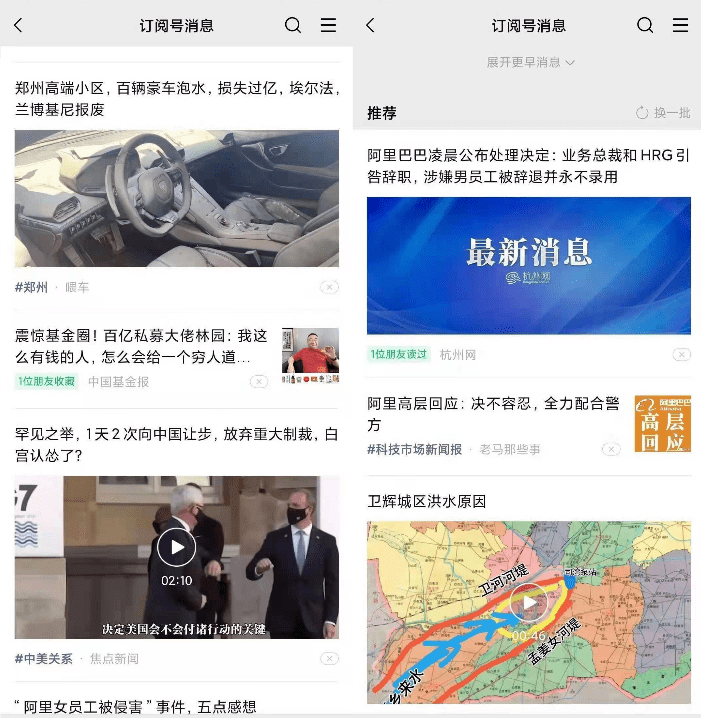
Task: Open the #中美关系 topic tag
Action: pos(44,658)
